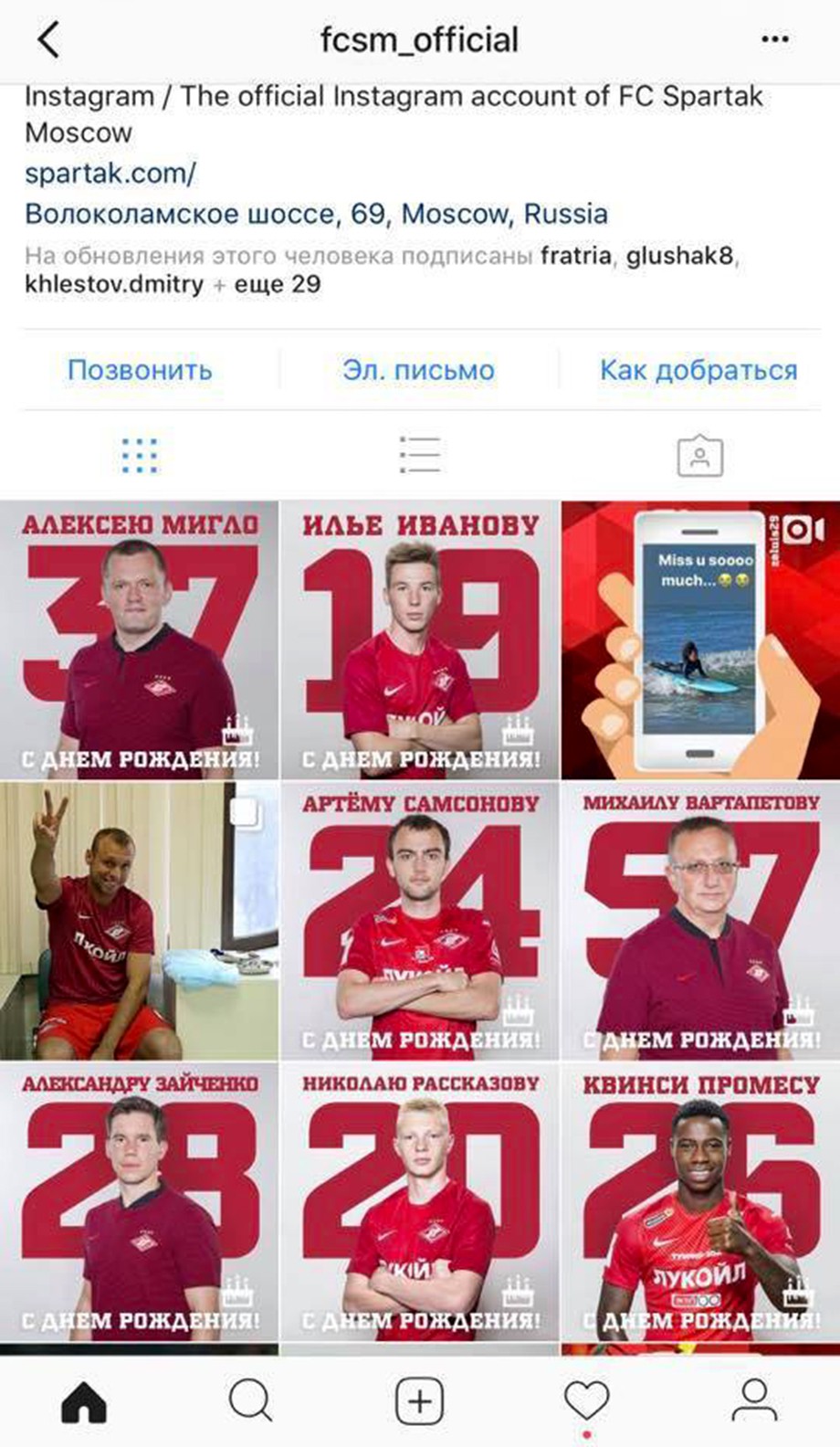
Task: Open the Волоколамское шоссе address link
Action: pos(316,214)
